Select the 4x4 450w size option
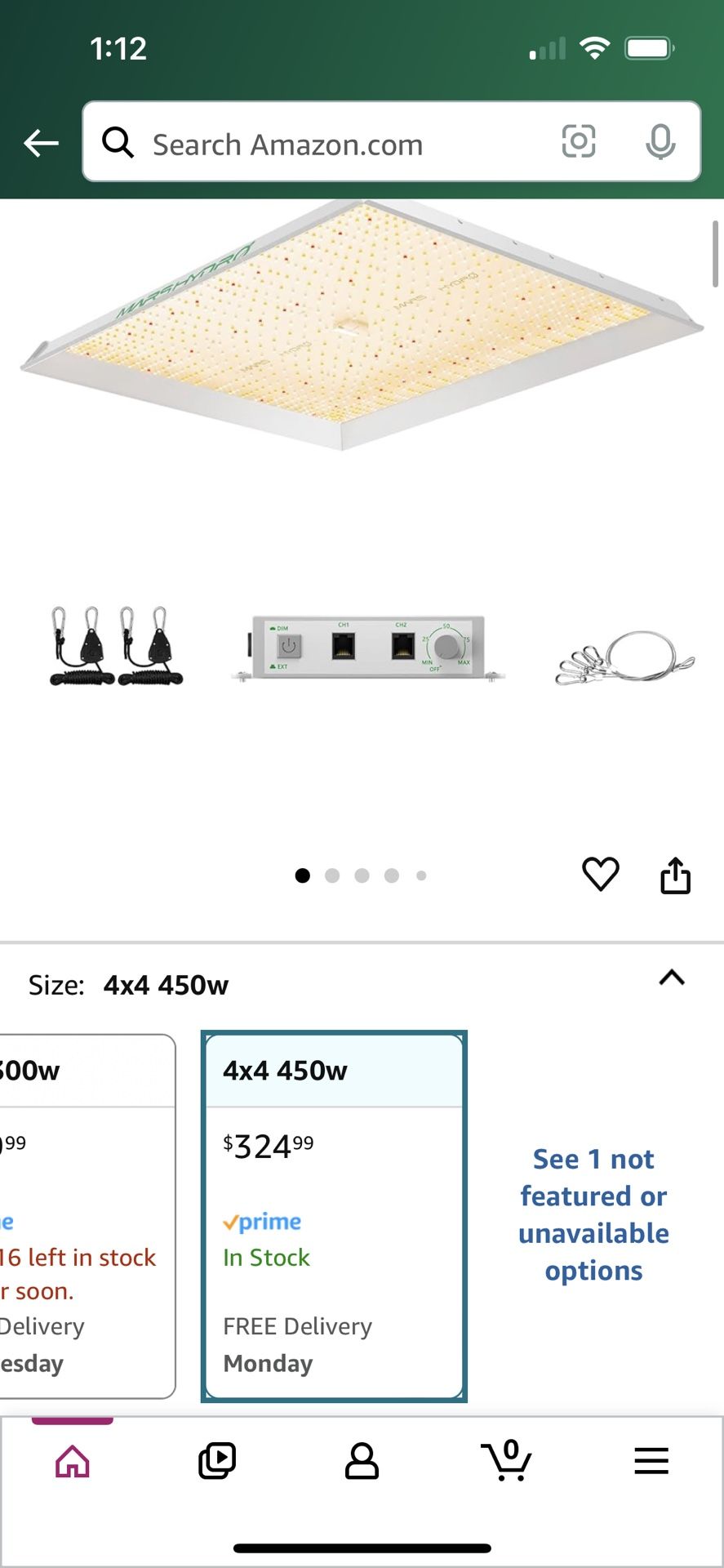 click(x=334, y=1215)
